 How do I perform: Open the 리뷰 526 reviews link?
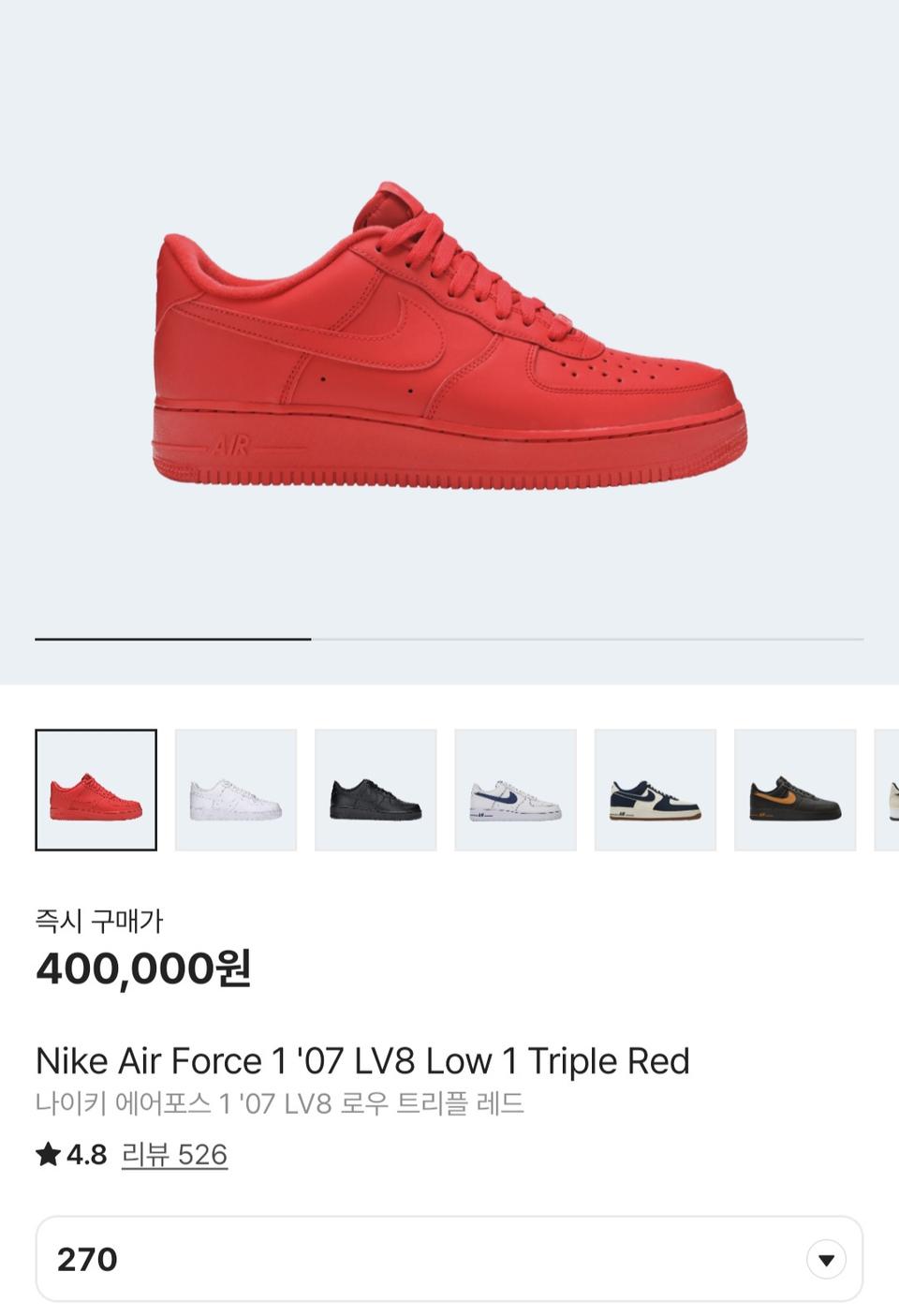[x=174, y=1154]
